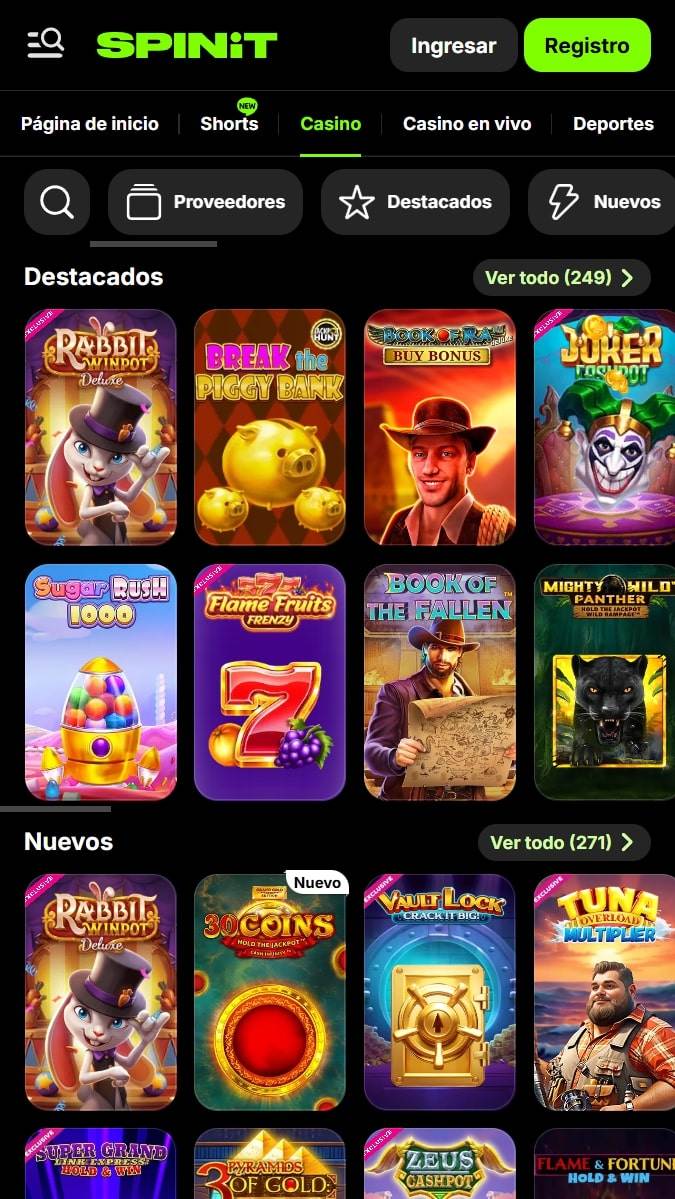Open Vault Lock Crack It Big
Image resolution: width=675 pixels, height=1199 pixels.
pyautogui.click(x=440, y=992)
